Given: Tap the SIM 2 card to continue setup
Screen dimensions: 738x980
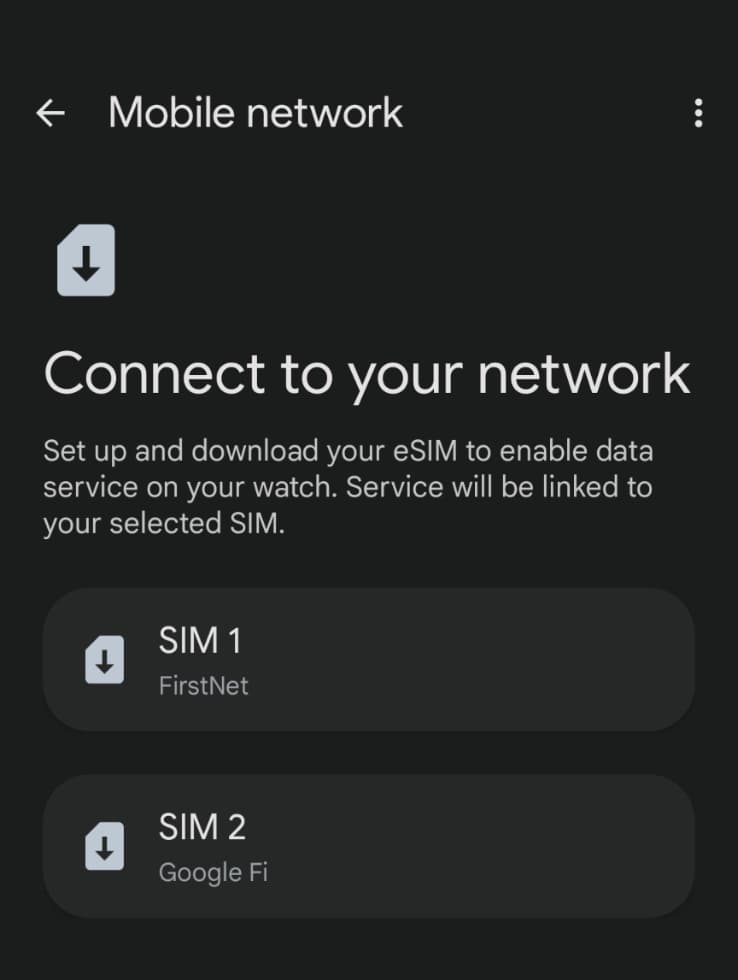Looking at the screenshot, I should (369, 846).
